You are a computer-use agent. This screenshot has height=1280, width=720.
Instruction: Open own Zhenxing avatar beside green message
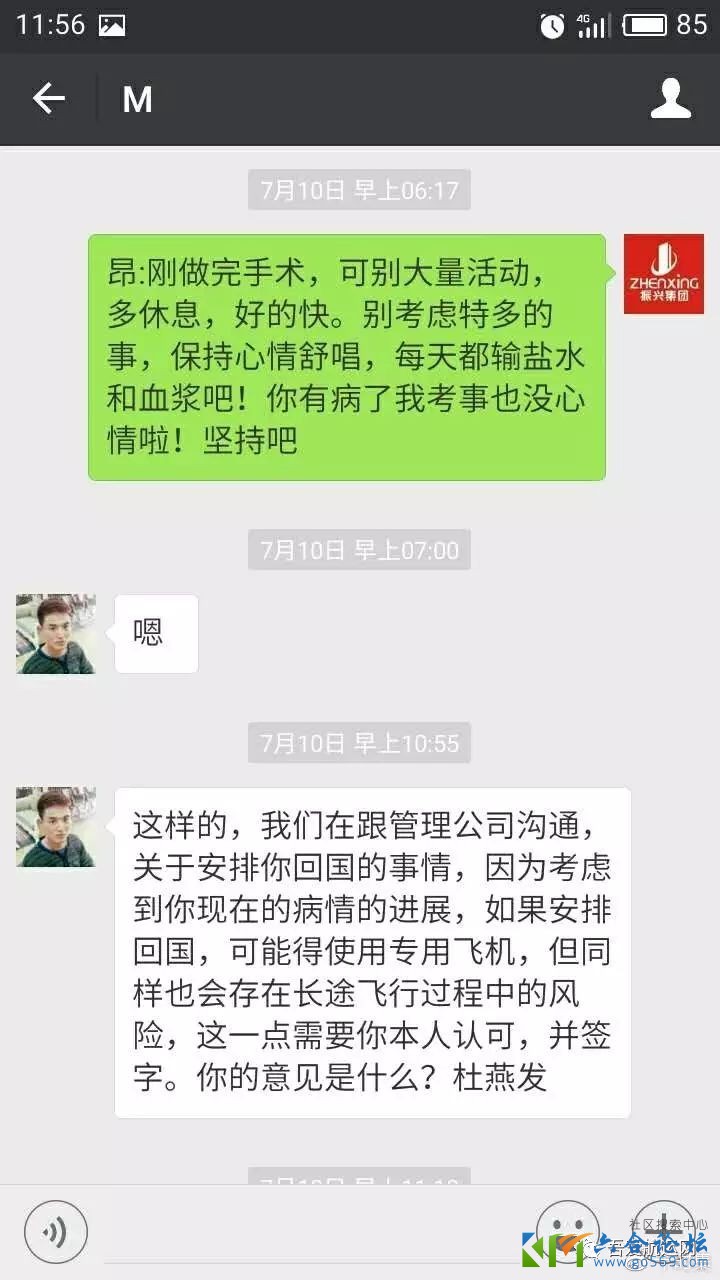(664, 274)
